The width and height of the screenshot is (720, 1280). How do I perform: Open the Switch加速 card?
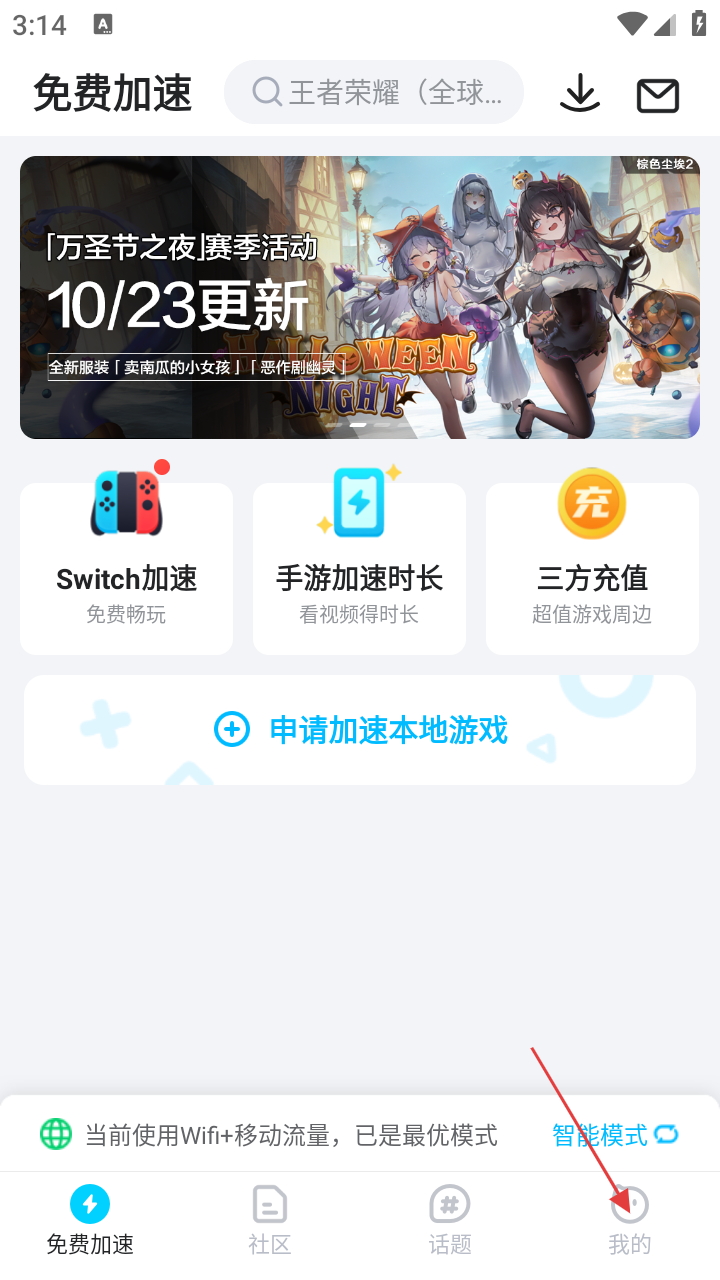click(x=127, y=568)
